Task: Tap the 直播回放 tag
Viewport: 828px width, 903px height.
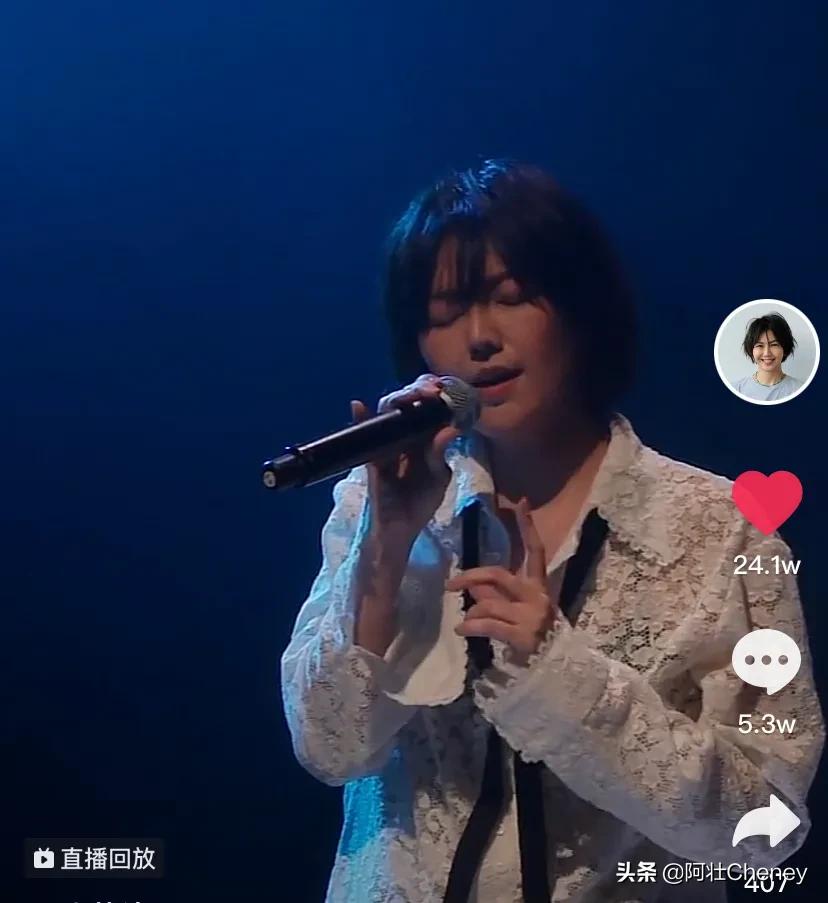Action: tap(95, 858)
